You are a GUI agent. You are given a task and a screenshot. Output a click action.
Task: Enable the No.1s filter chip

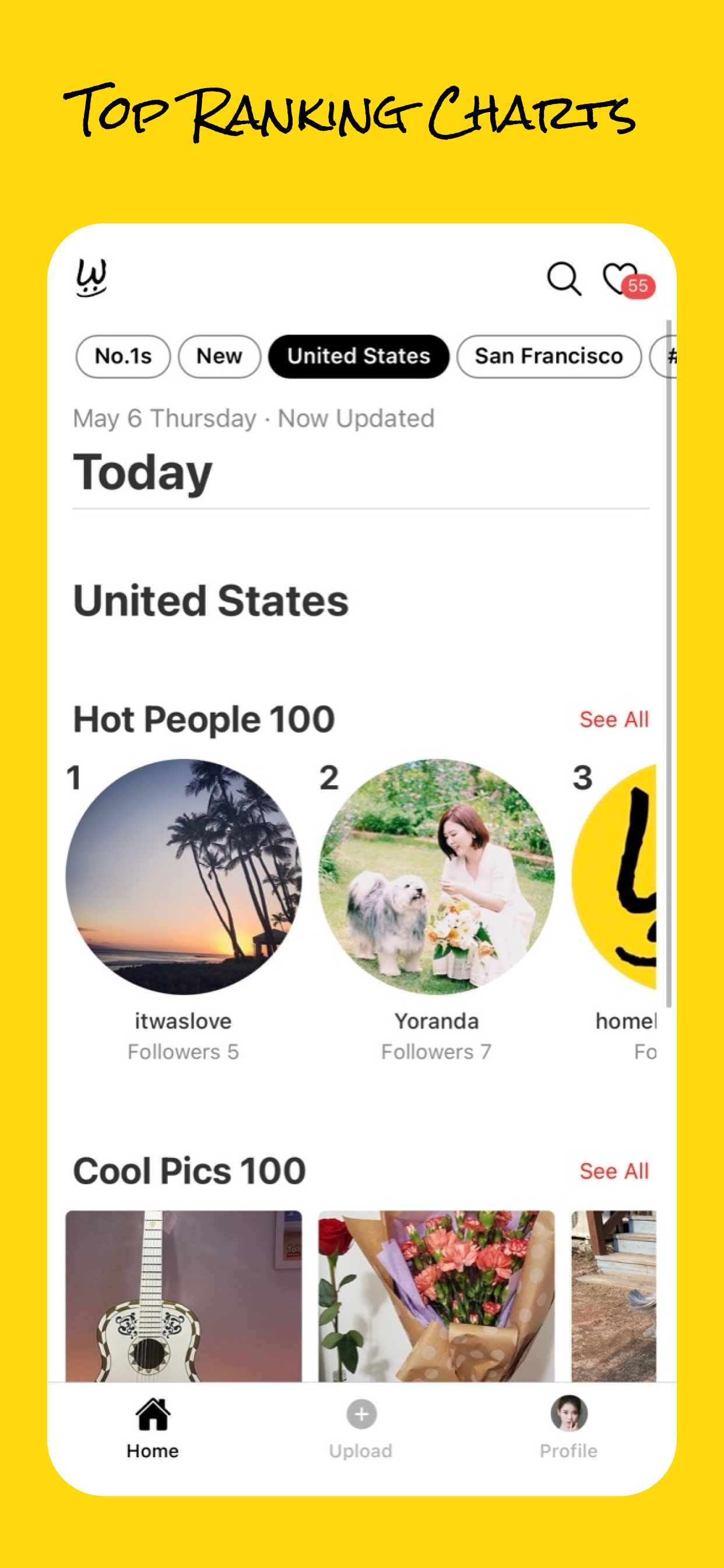coord(122,356)
